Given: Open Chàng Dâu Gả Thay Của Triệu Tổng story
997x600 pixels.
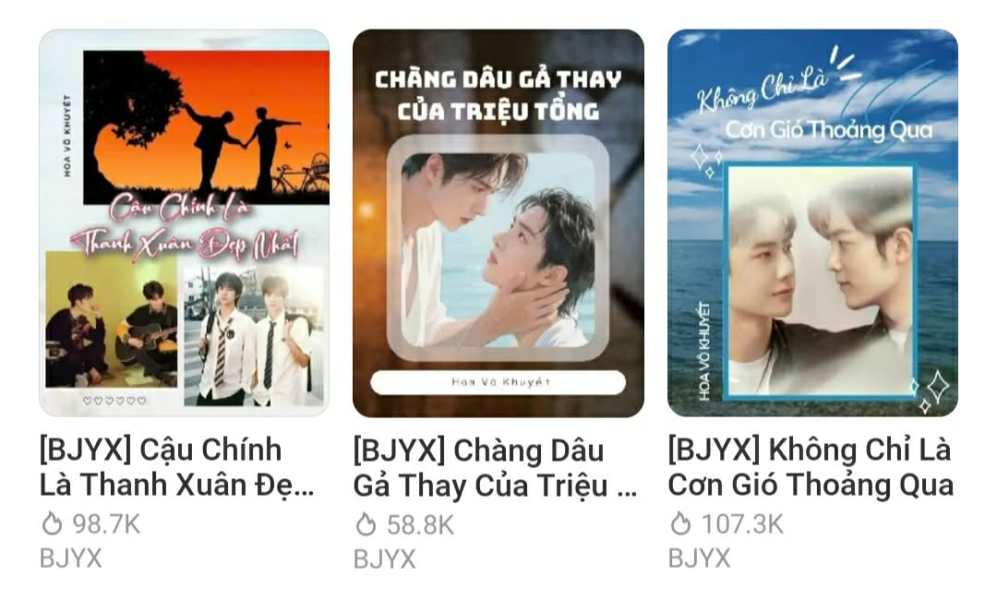Looking at the screenshot, I should pos(498,222).
